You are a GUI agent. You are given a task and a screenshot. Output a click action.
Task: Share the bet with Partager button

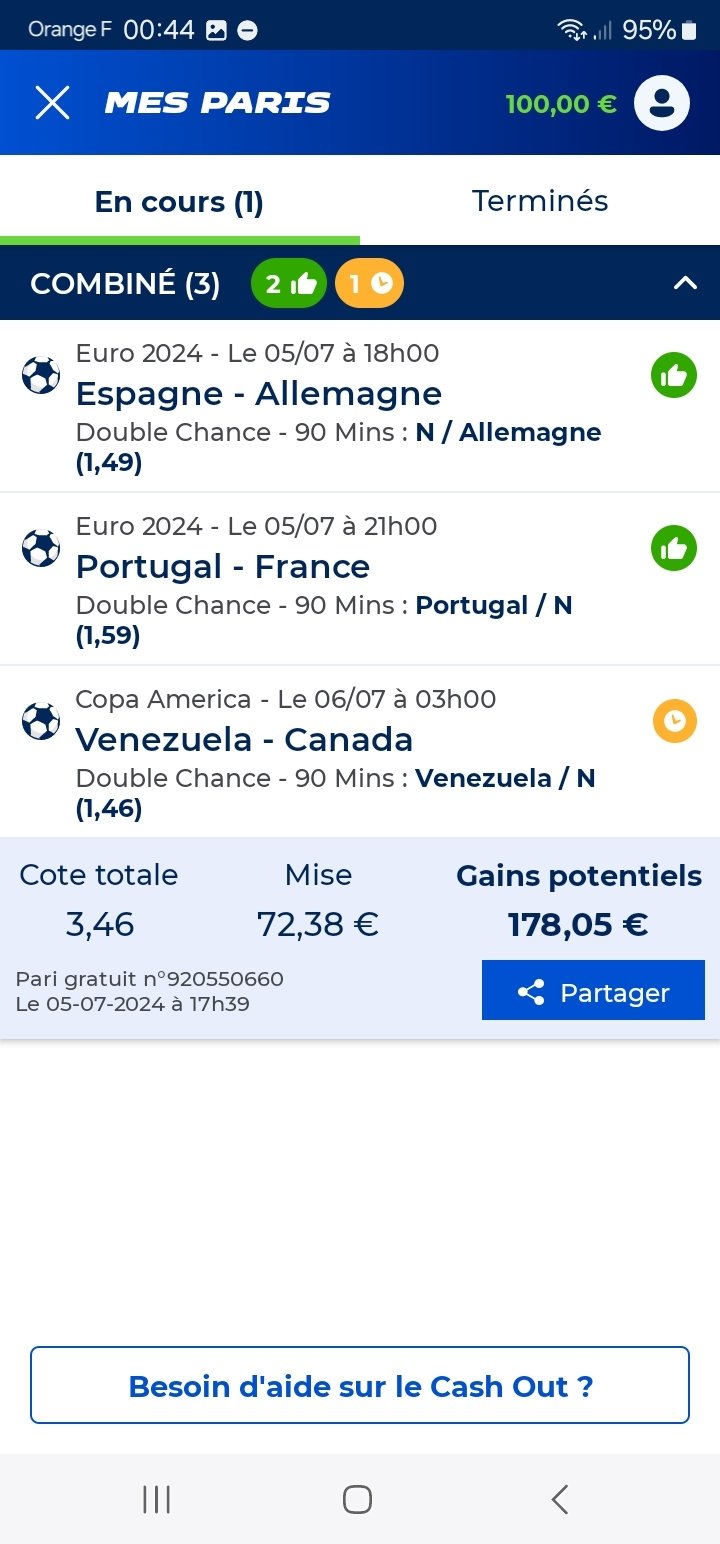pos(593,991)
